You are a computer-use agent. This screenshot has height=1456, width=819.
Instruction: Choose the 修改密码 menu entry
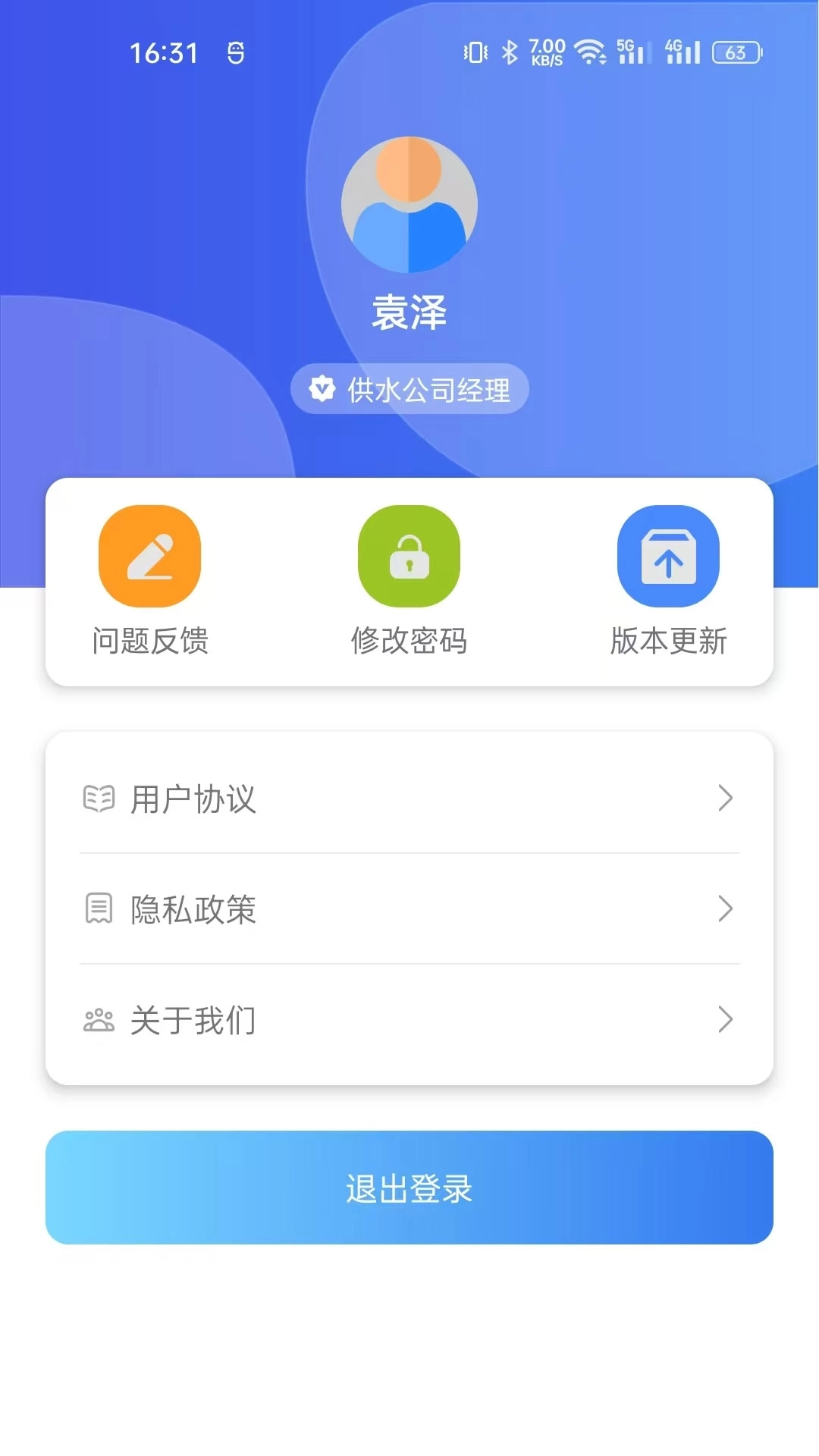409,641
